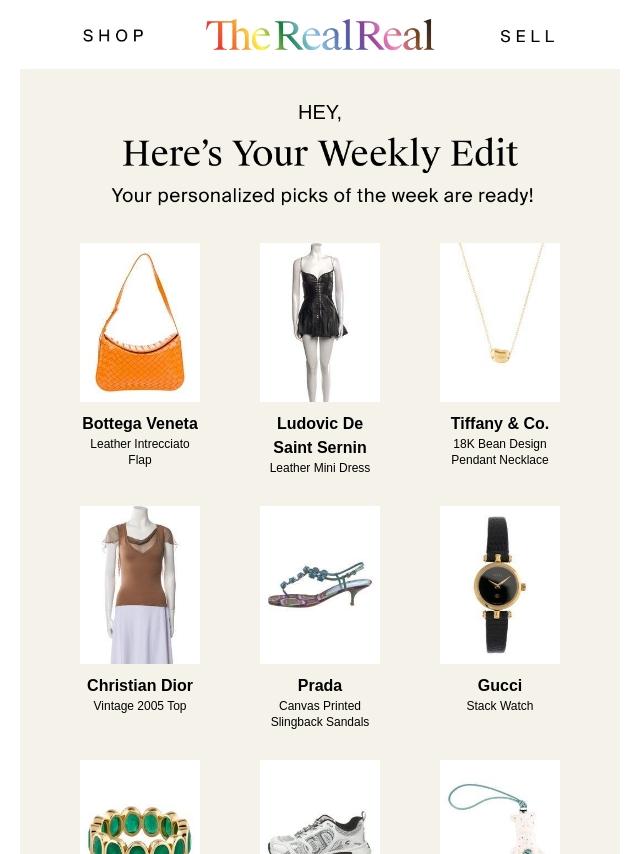View the Christian Dior Vintage 2005 Top
Viewport: 640px width, 854px height.
(x=140, y=585)
